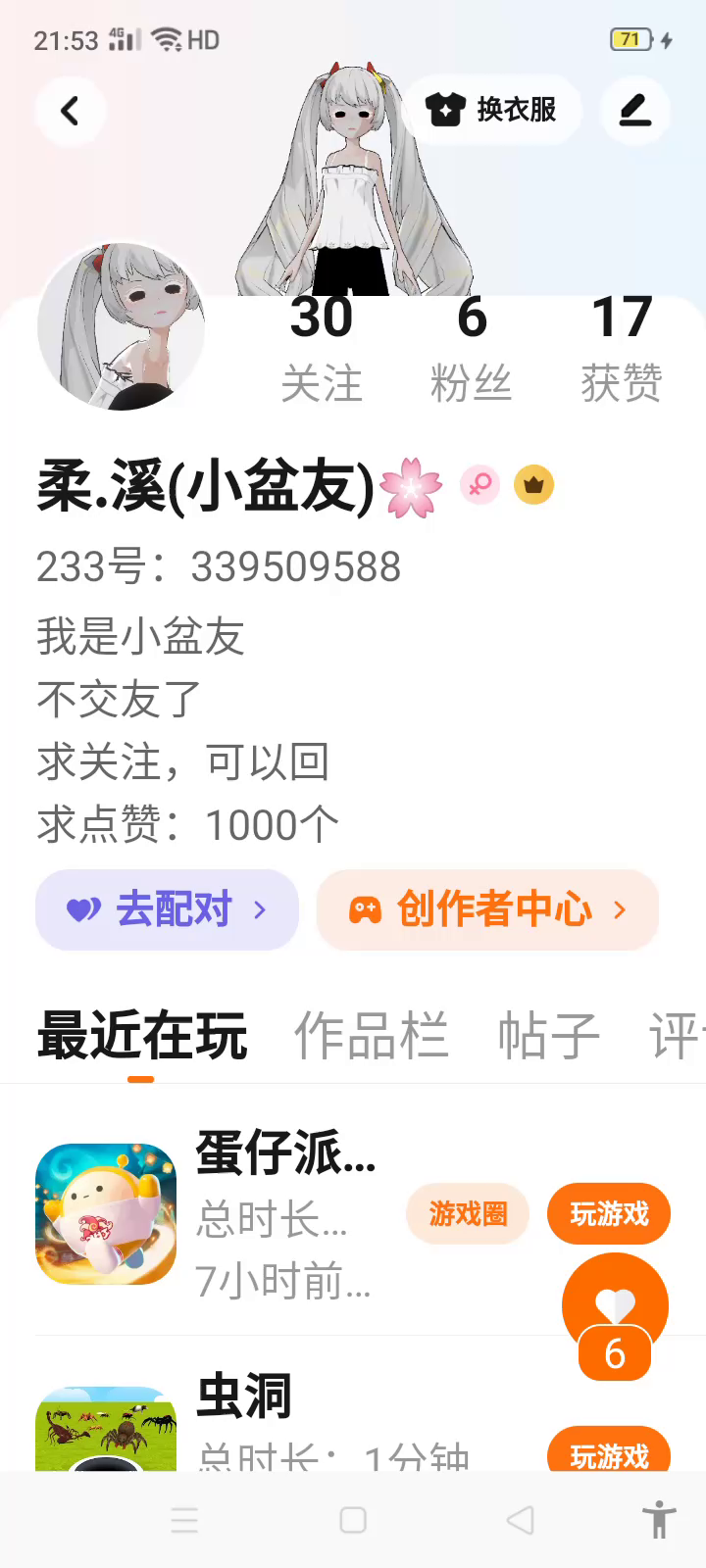
Task: Tap the 换衣服 change outfit button
Action: coord(491,110)
